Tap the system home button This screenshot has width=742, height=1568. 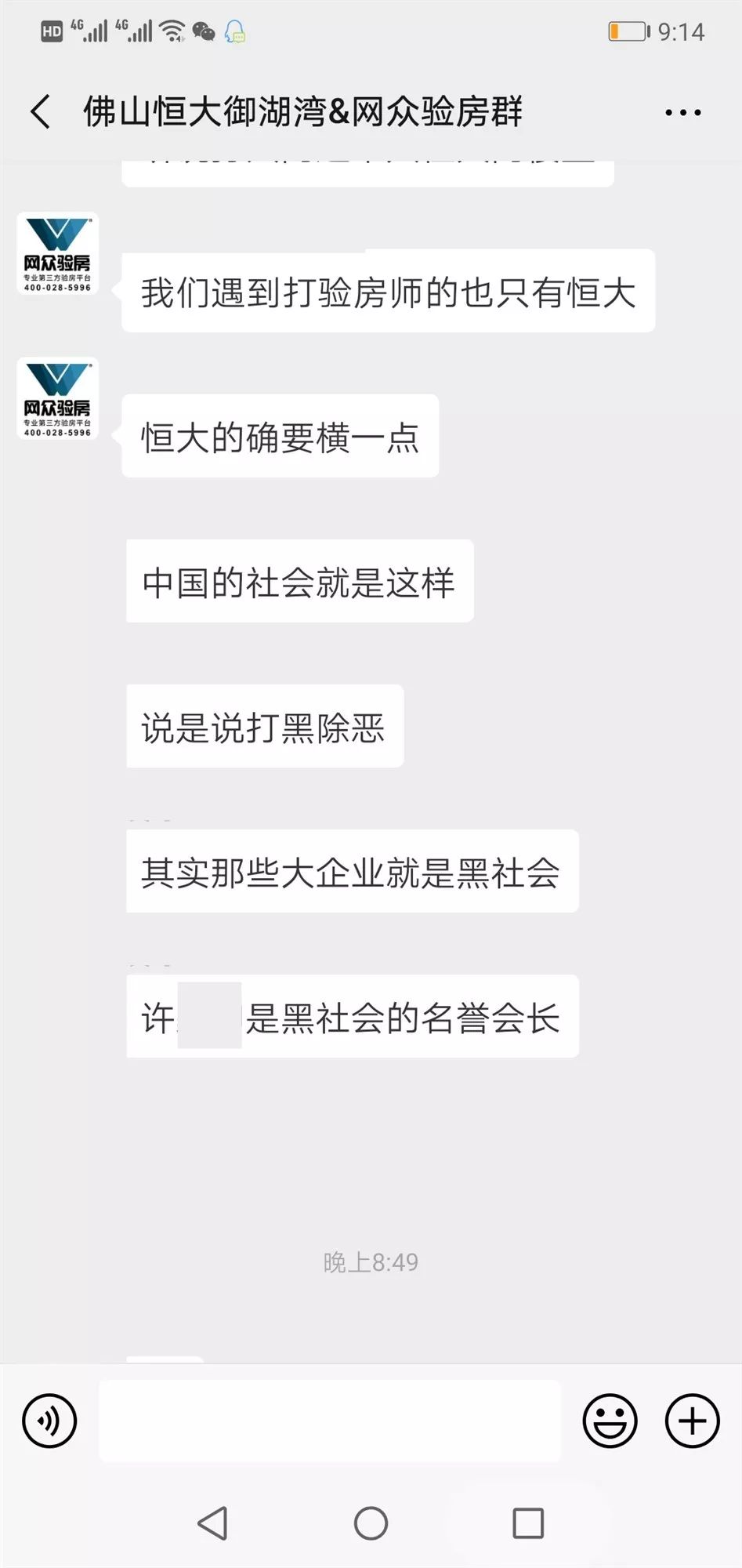pos(371,1523)
